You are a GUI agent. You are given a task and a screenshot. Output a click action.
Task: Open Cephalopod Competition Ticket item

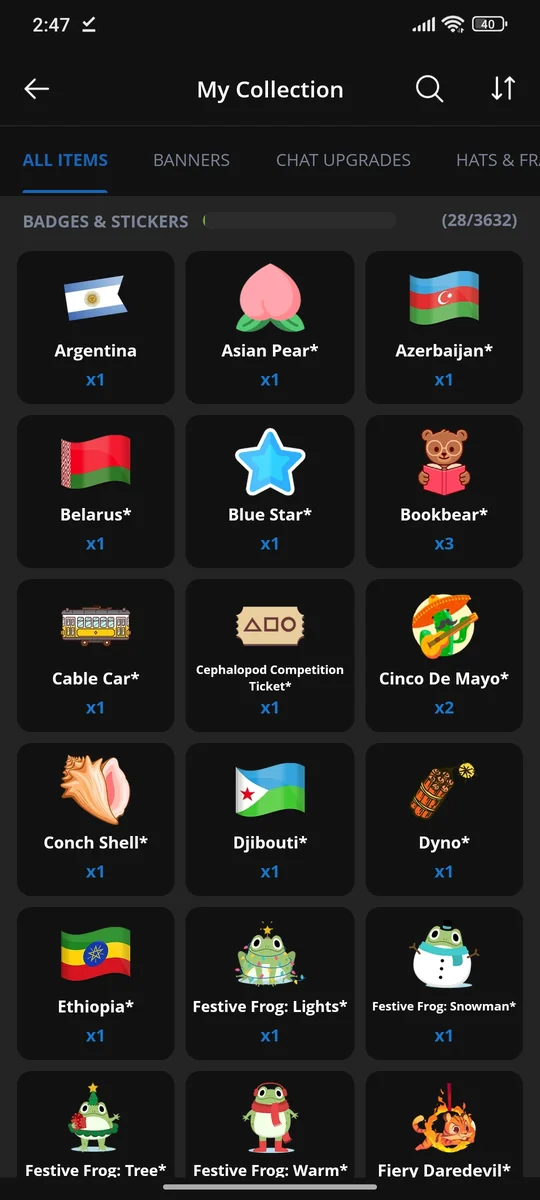270,655
